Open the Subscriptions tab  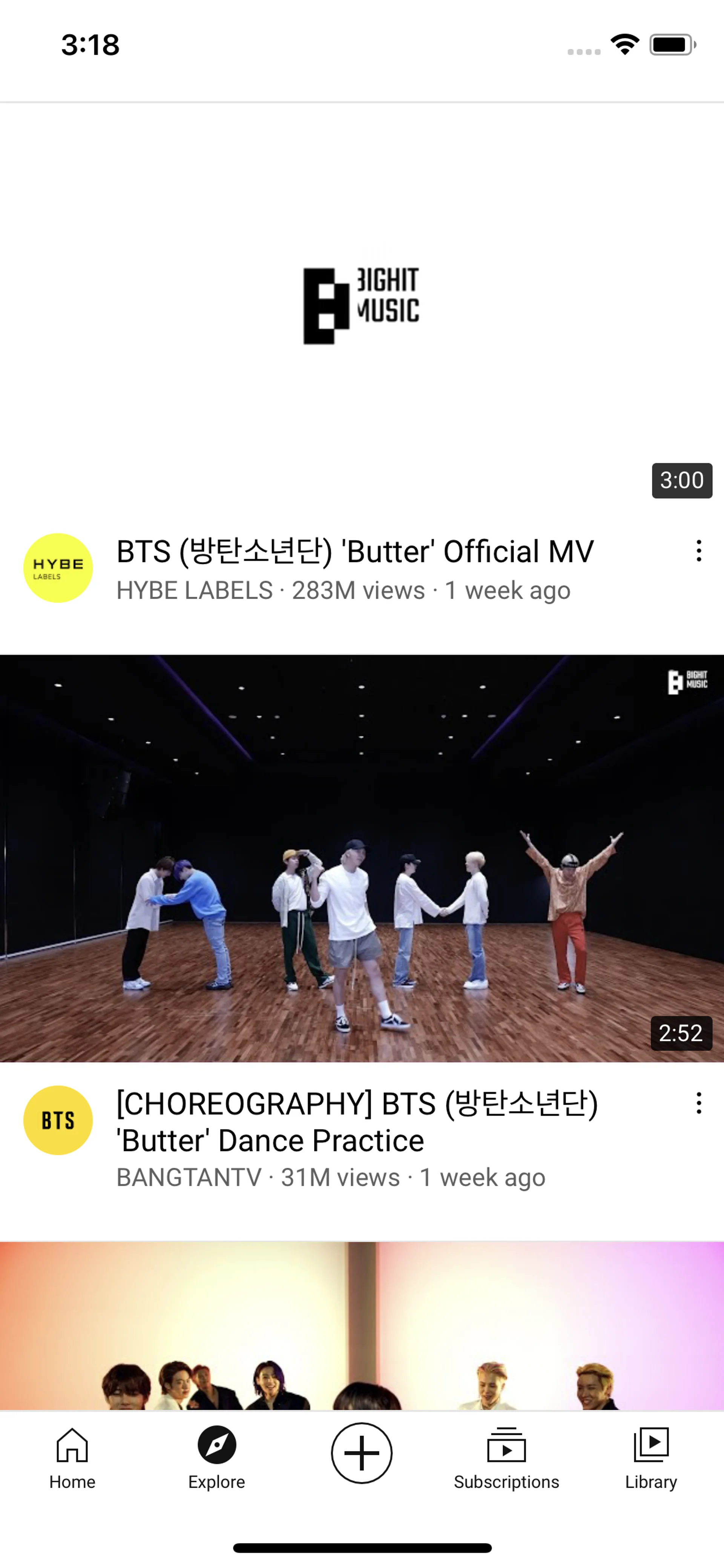coord(506,1459)
